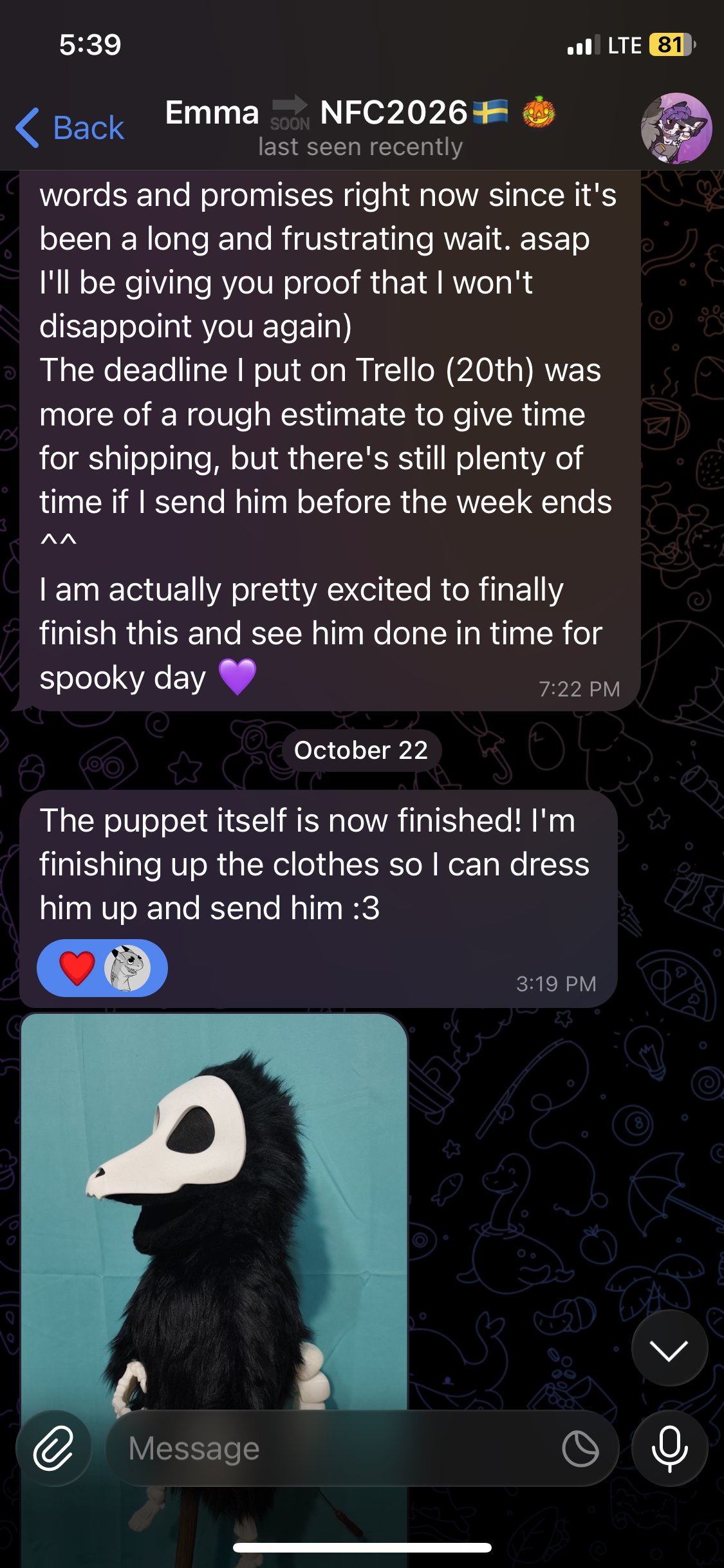Record a voice message with microphone

coord(669,1448)
